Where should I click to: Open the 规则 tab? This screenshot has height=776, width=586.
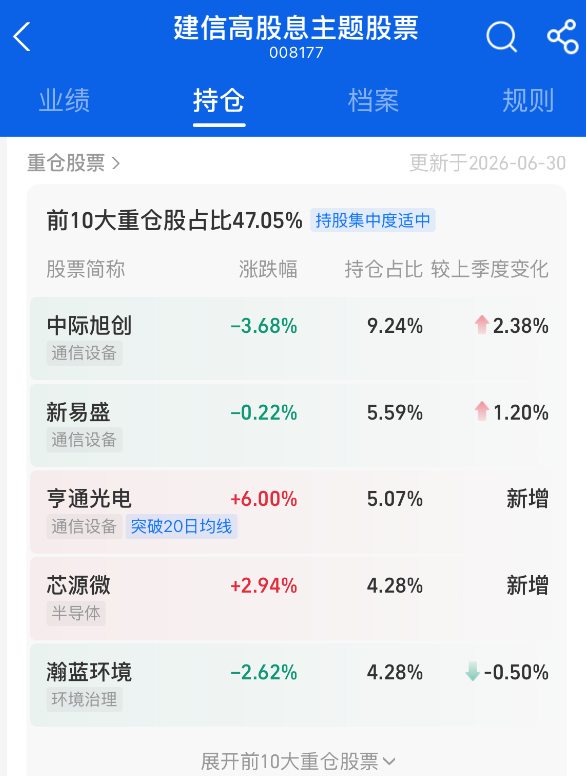(528, 100)
